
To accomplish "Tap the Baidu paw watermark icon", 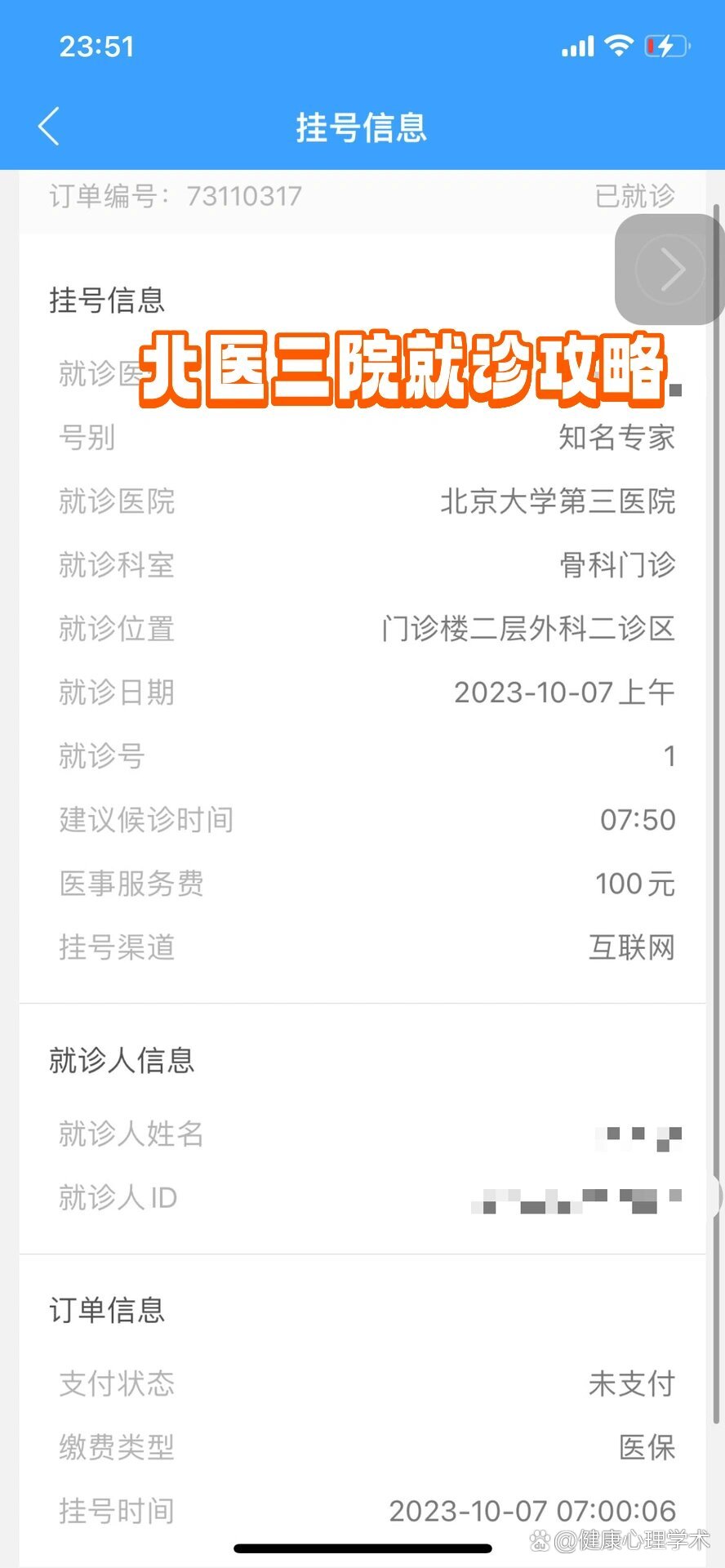I will coord(540,1539).
